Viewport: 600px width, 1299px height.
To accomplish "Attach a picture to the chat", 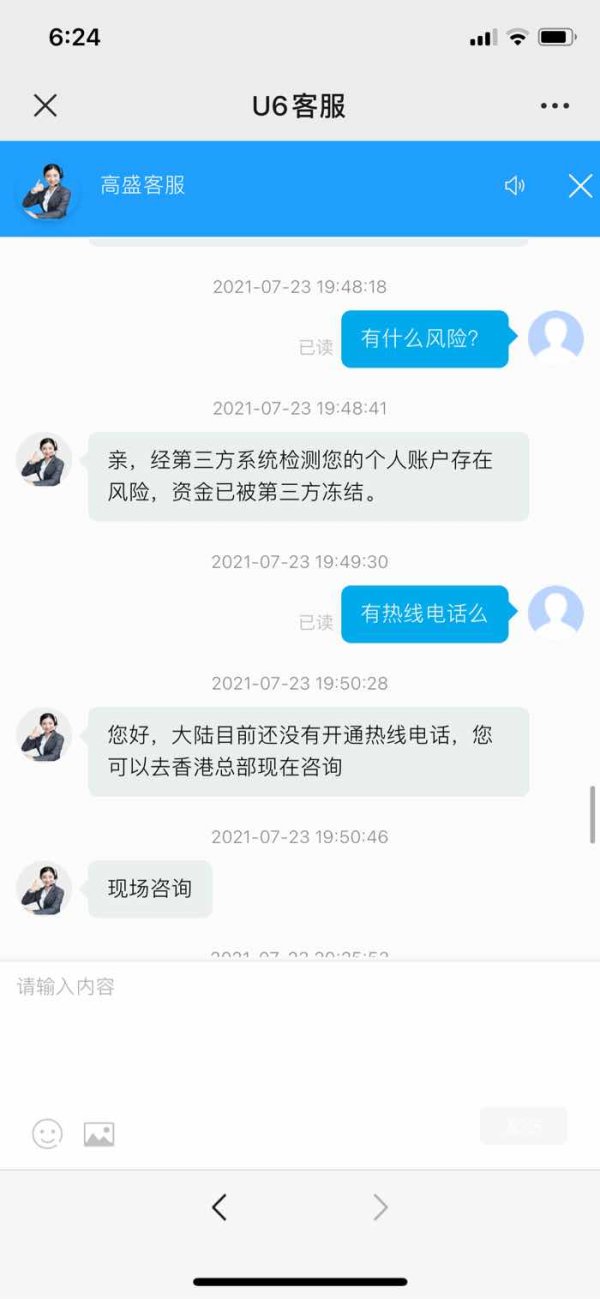I will (x=99, y=1133).
